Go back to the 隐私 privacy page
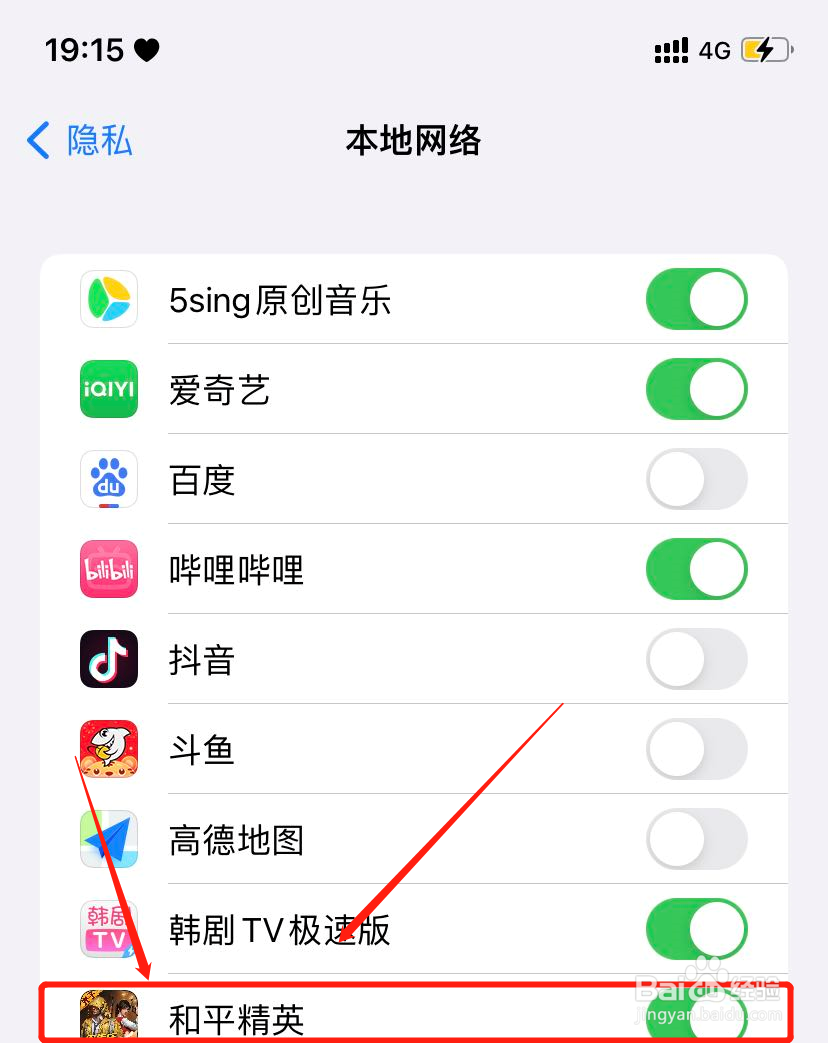The width and height of the screenshot is (828, 1043). [x=77, y=141]
